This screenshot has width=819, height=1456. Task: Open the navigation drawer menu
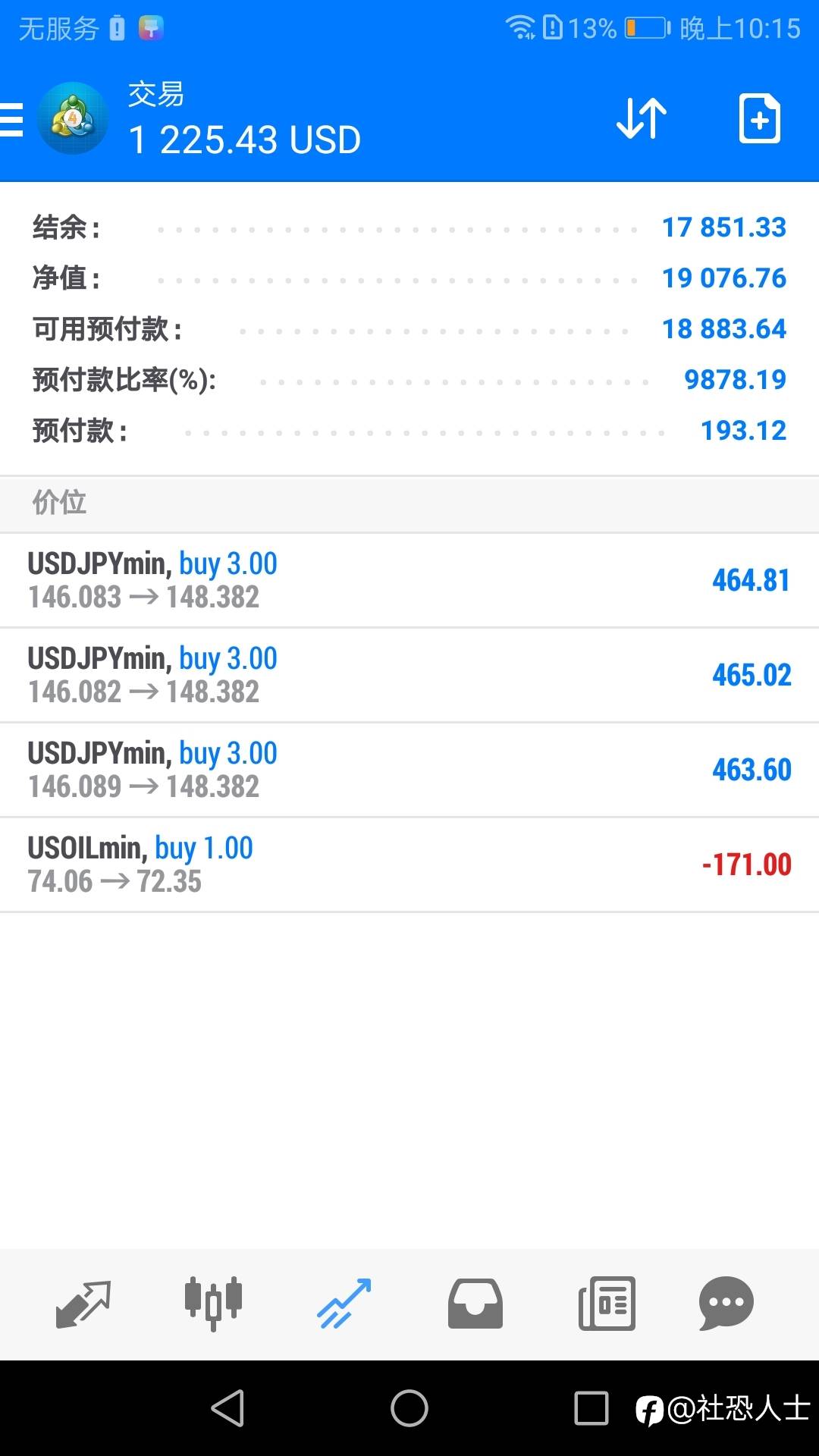point(11,118)
